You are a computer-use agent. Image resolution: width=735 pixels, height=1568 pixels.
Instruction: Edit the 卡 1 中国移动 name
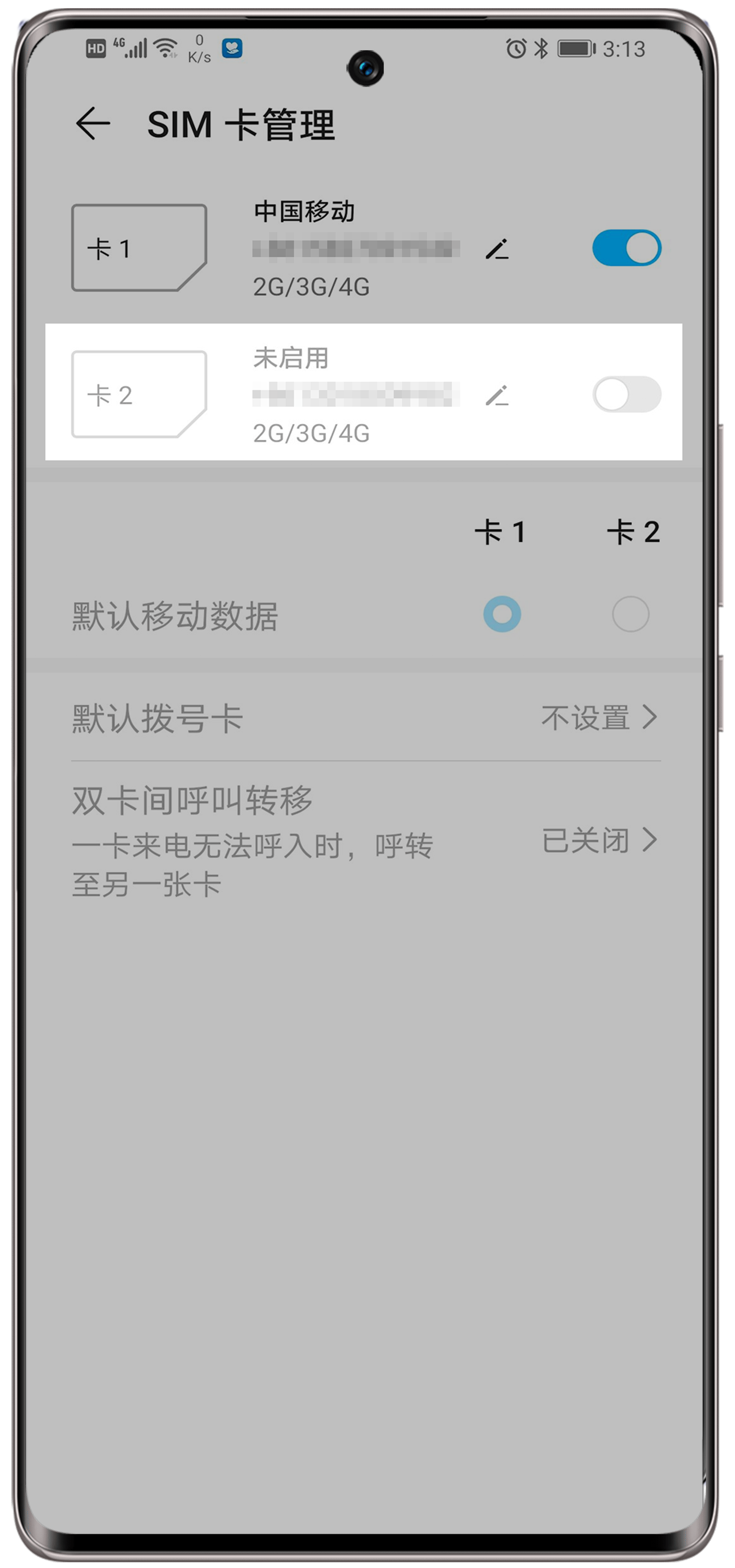[x=497, y=249]
